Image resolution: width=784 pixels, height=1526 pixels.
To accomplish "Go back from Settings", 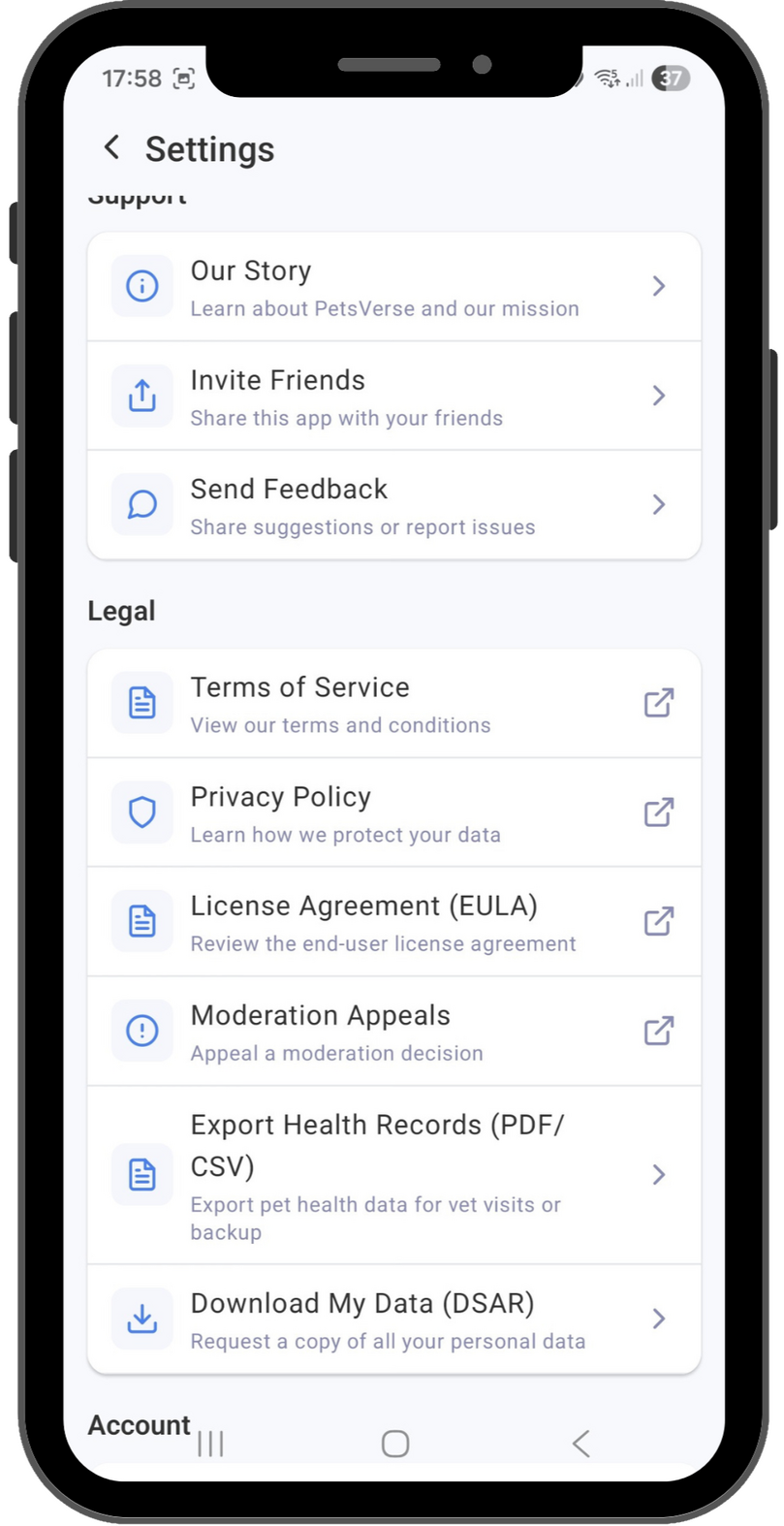I will pos(112,148).
